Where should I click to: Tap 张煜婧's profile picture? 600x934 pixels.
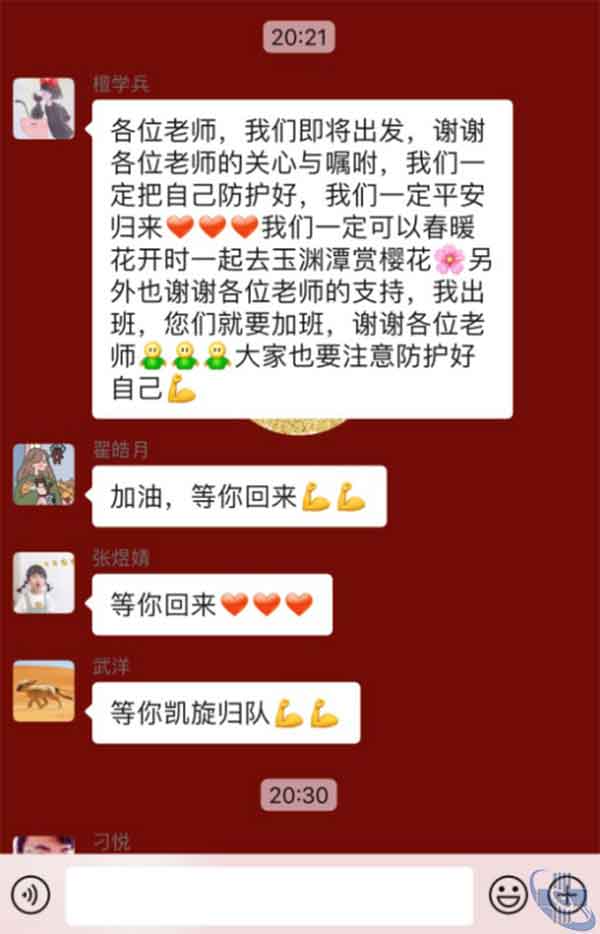[x=43, y=582]
